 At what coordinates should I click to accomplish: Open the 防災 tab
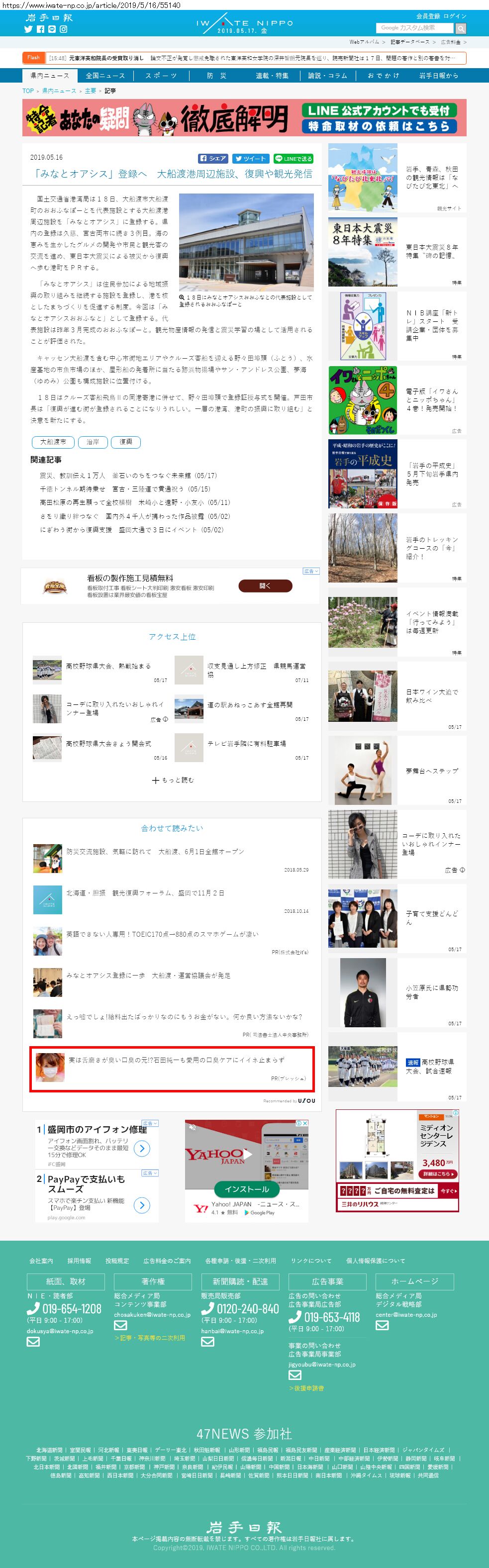pyautogui.click(x=216, y=76)
